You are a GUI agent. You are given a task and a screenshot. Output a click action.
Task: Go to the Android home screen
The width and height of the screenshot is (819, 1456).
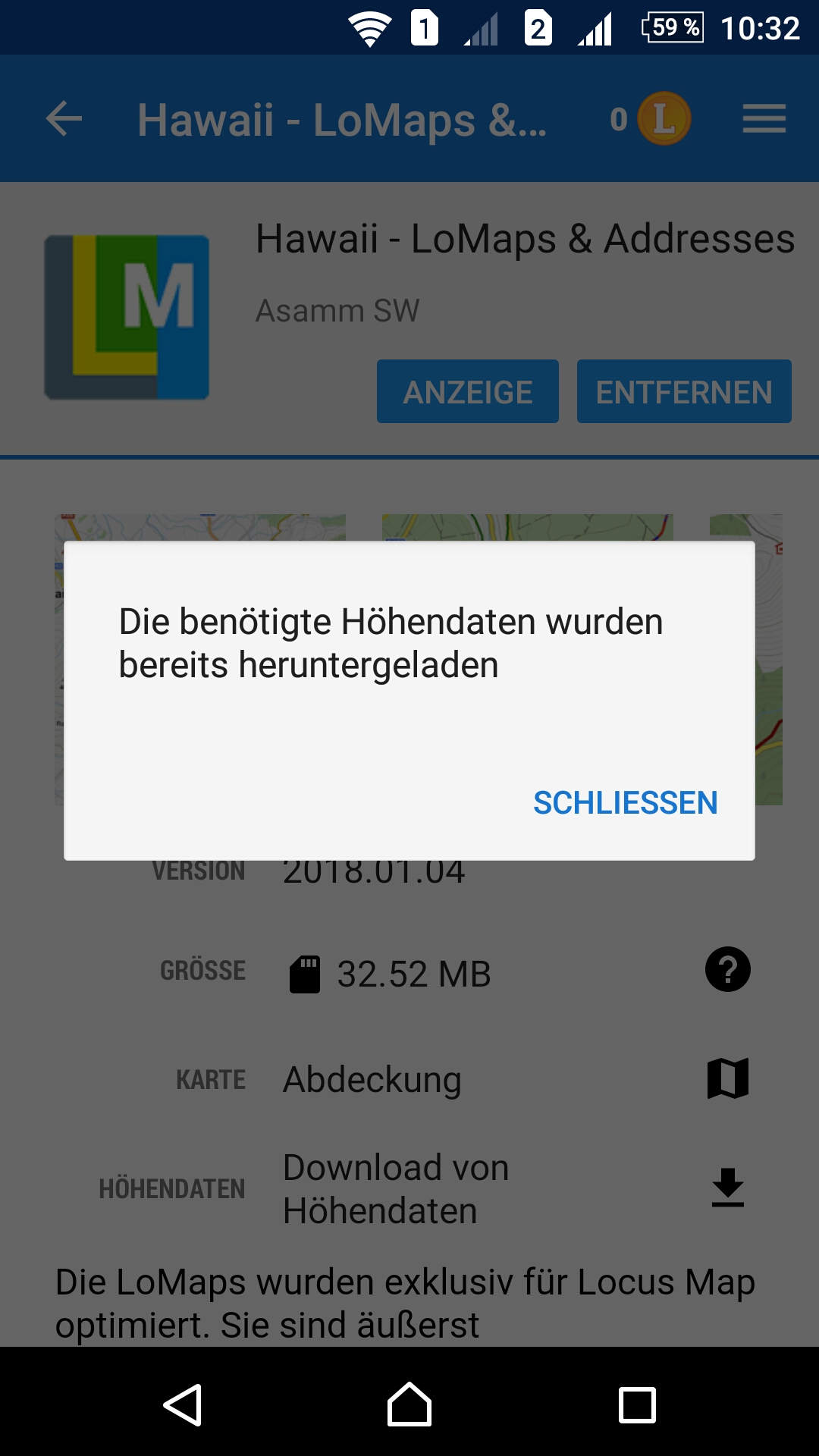tap(409, 1404)
